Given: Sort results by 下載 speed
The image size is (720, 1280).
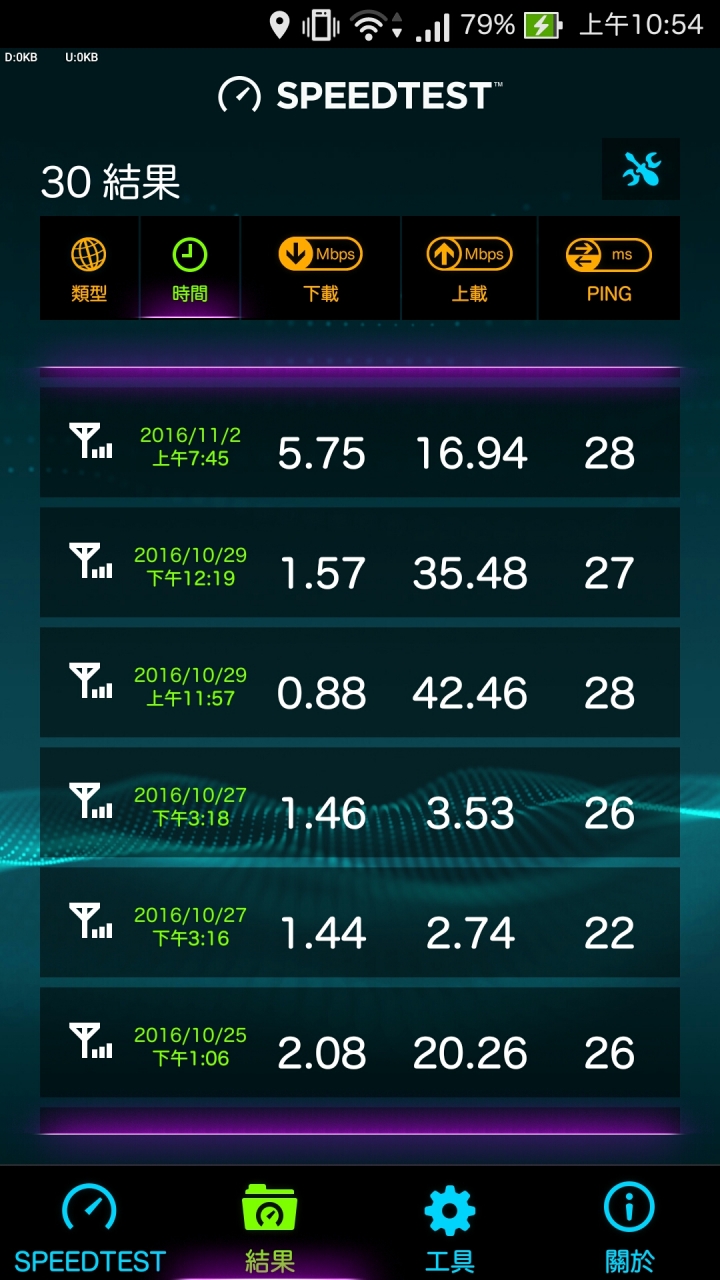Looking at the screenshot, I should click(320, 269).
